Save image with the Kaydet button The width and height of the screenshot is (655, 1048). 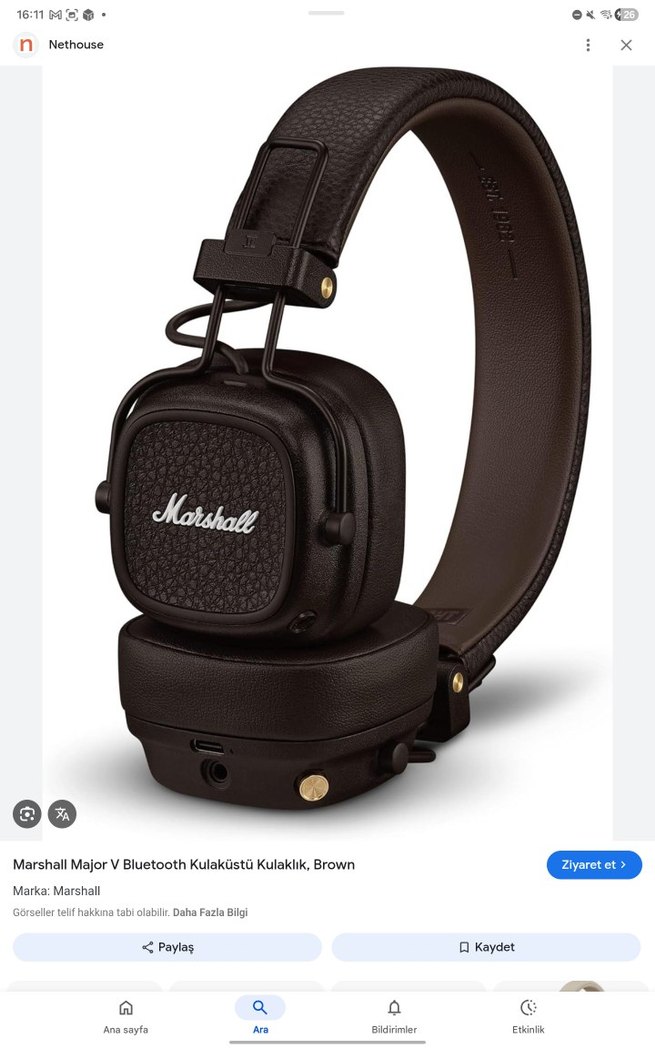(x=486, y=947)
